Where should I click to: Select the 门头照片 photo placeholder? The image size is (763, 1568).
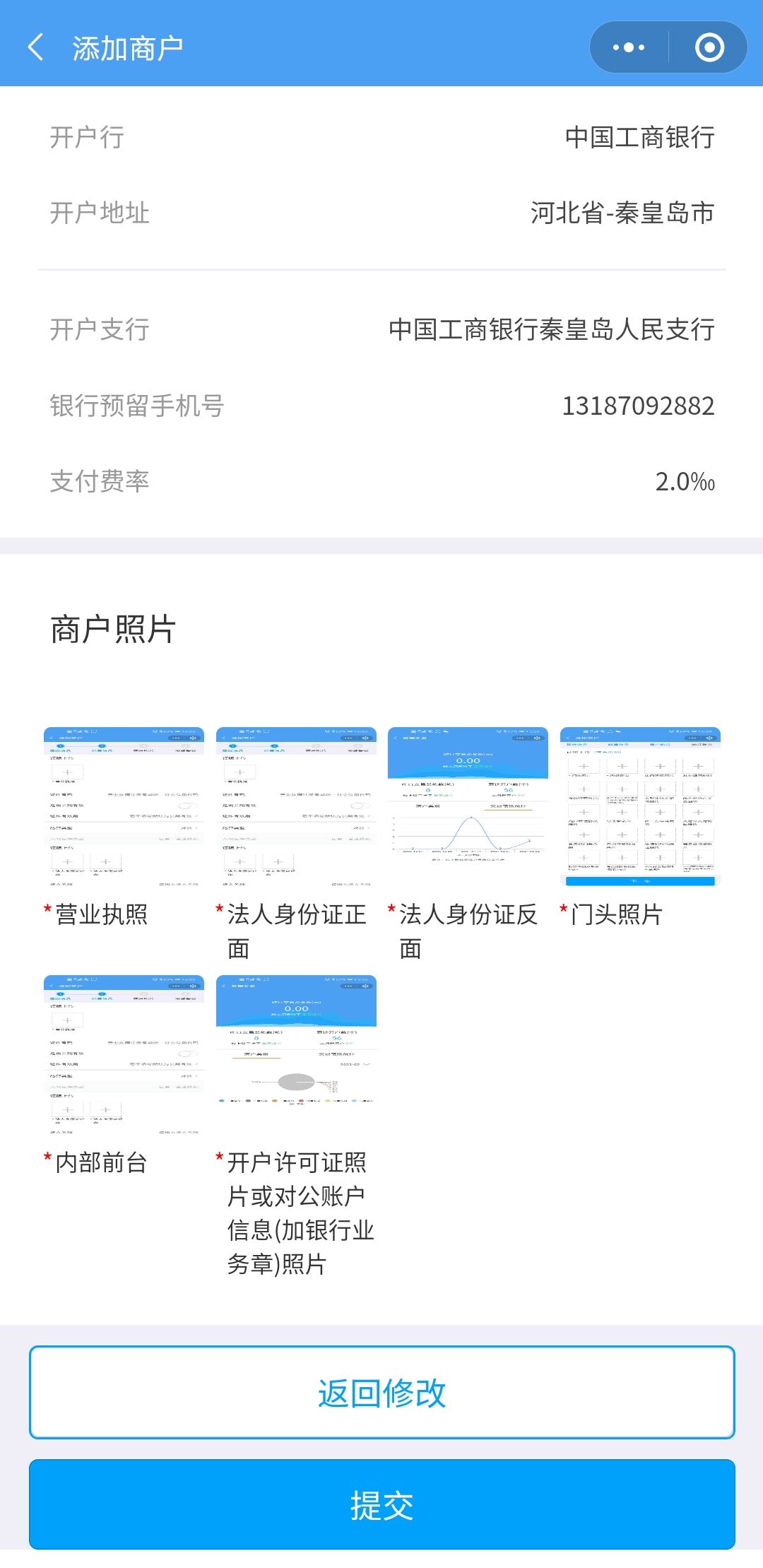pyautogui.click(x=641, y=809)
